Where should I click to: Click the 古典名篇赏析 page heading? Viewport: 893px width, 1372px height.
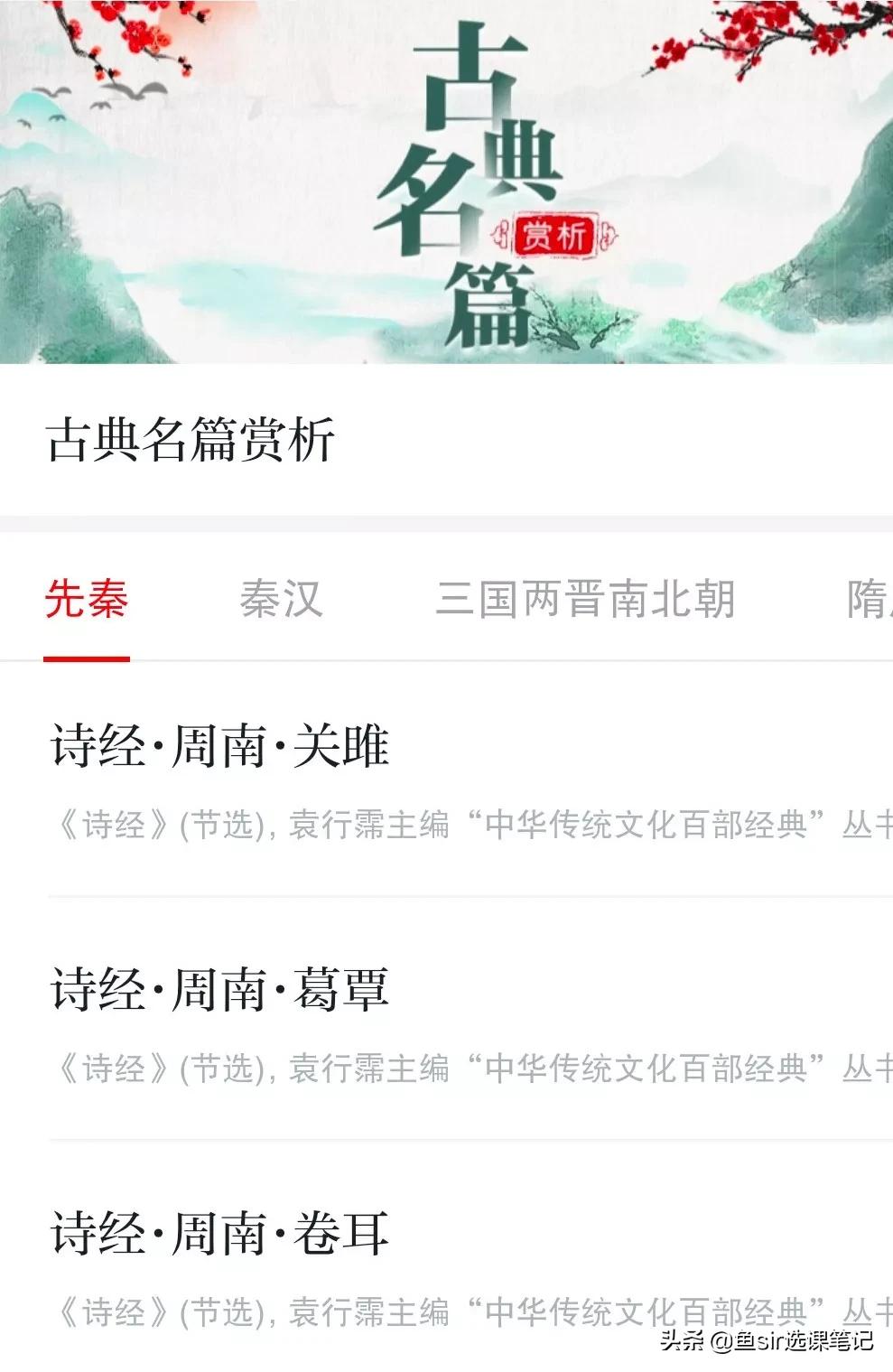point(190,434)
